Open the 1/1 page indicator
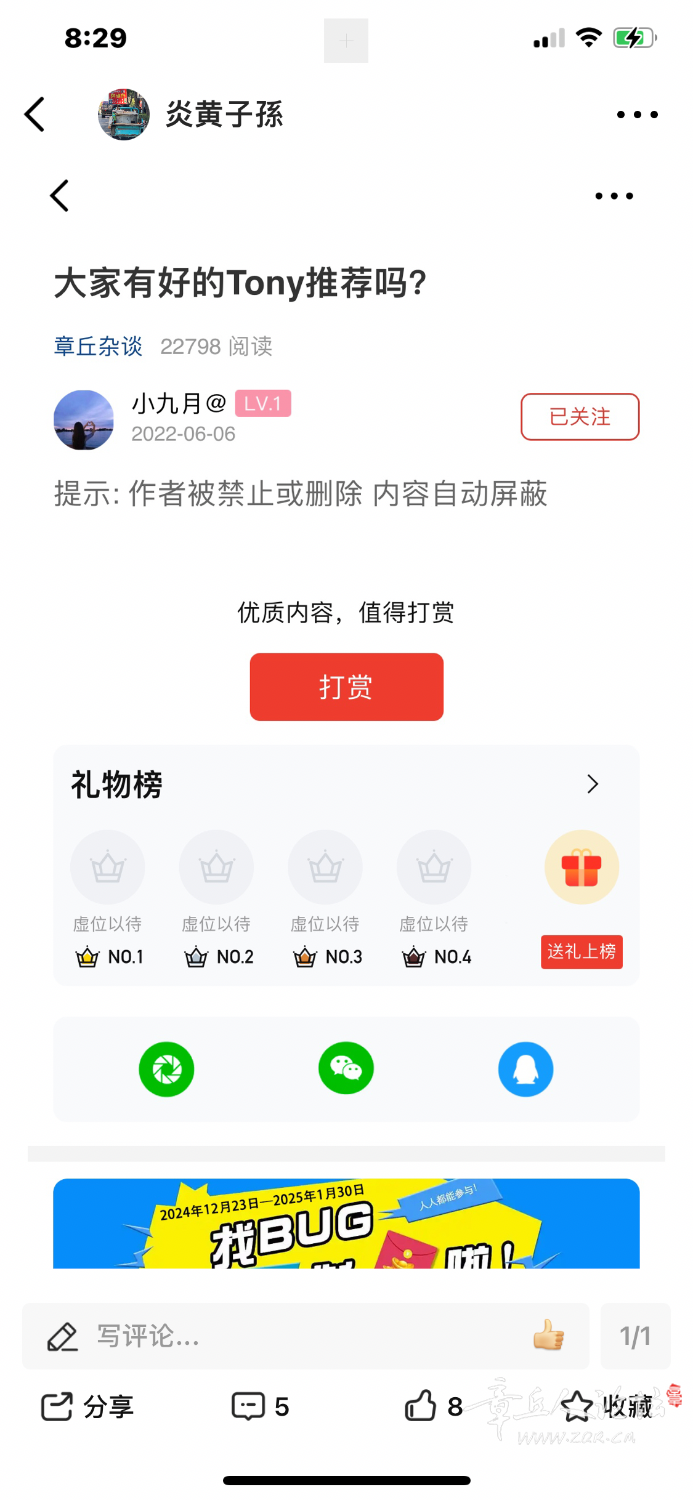This screenshot has height=1500, width=693. (635, 1335)
